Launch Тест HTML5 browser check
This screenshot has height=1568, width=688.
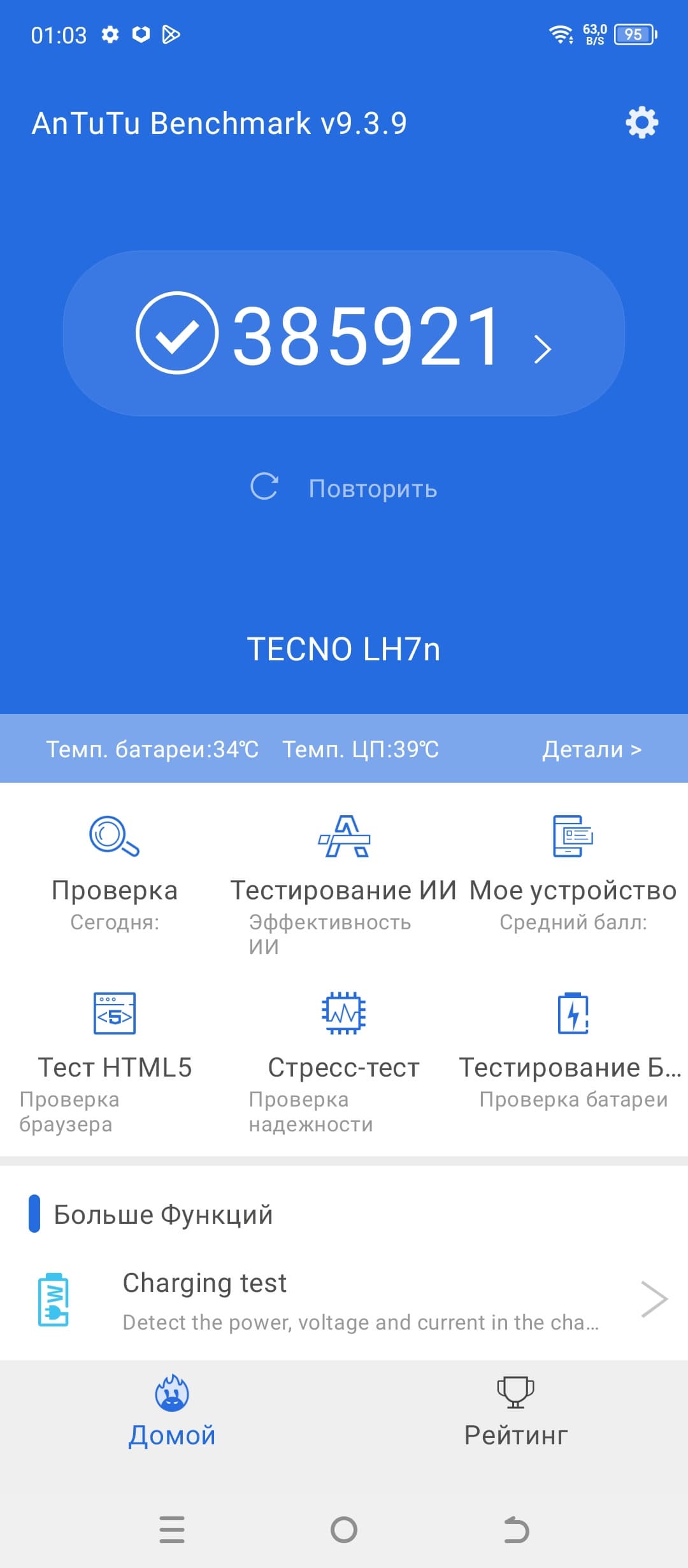(115, 1052)
